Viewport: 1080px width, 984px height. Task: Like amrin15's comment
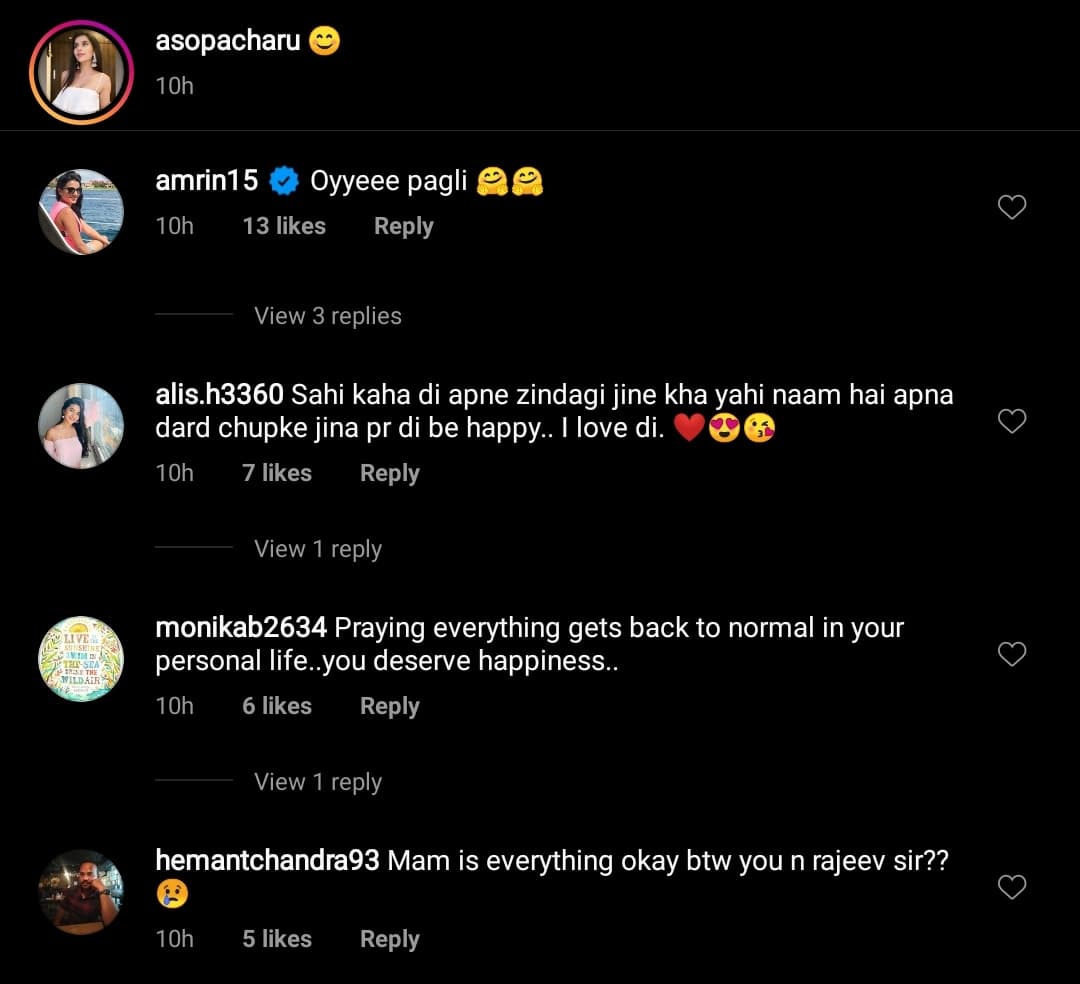tap(1012, 207)
